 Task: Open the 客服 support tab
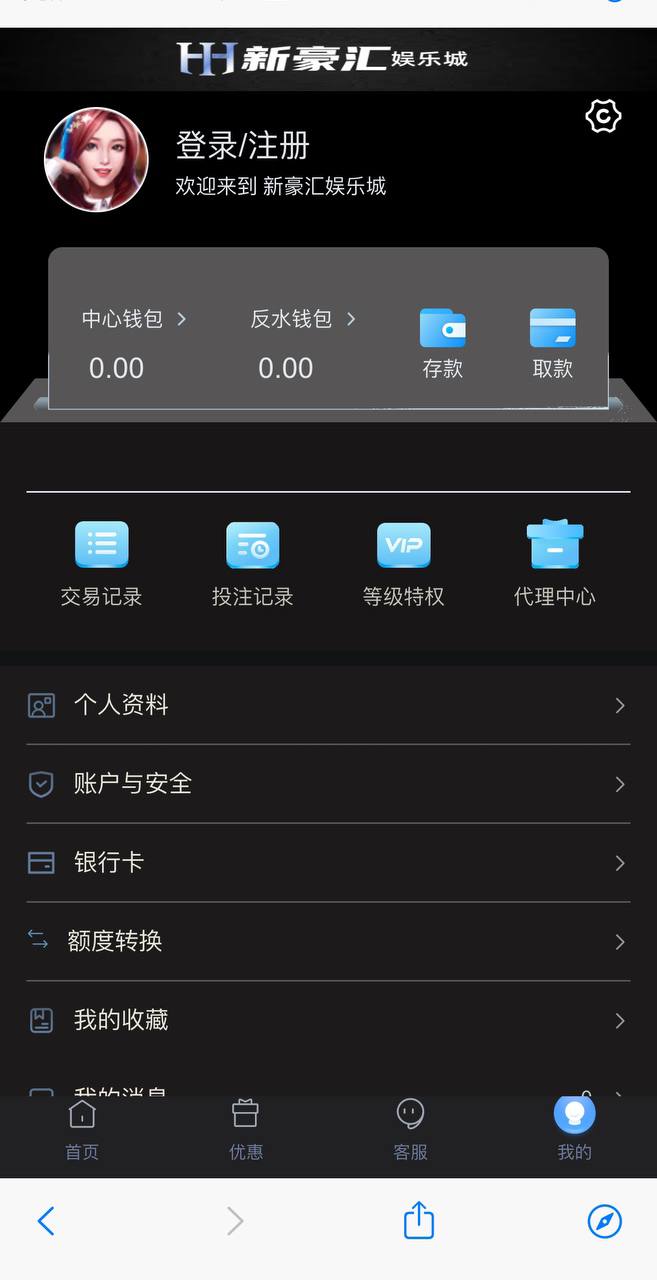(410, 1130)
